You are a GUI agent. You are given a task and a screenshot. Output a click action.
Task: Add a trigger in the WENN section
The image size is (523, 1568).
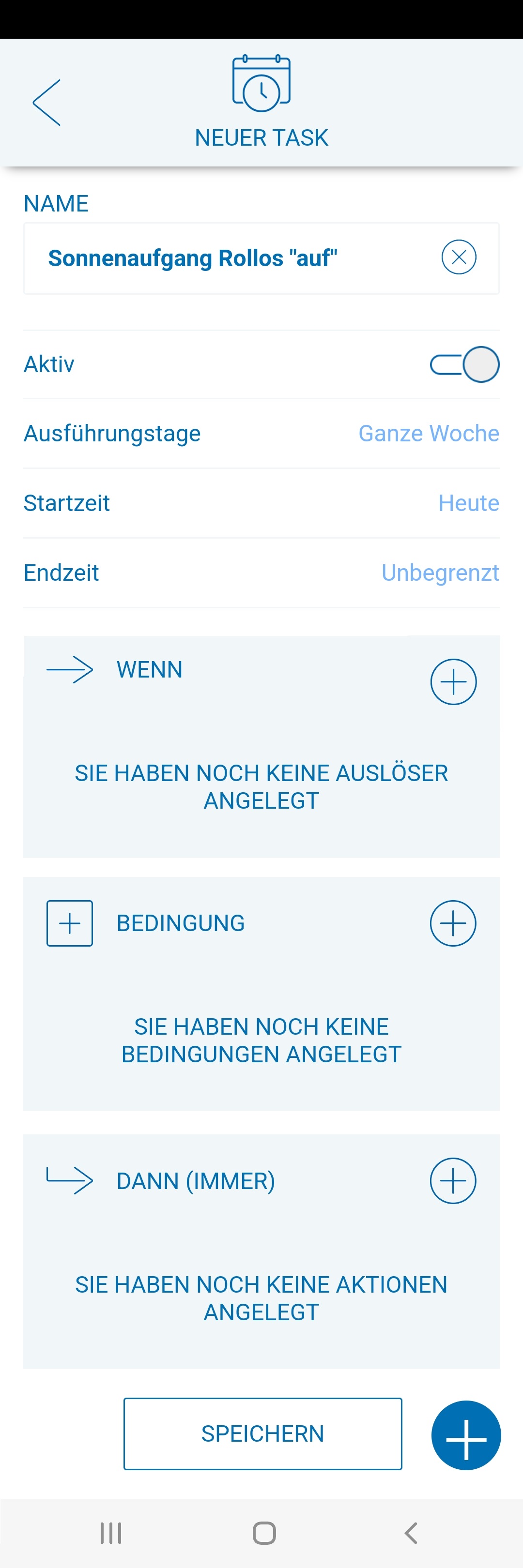453,682
